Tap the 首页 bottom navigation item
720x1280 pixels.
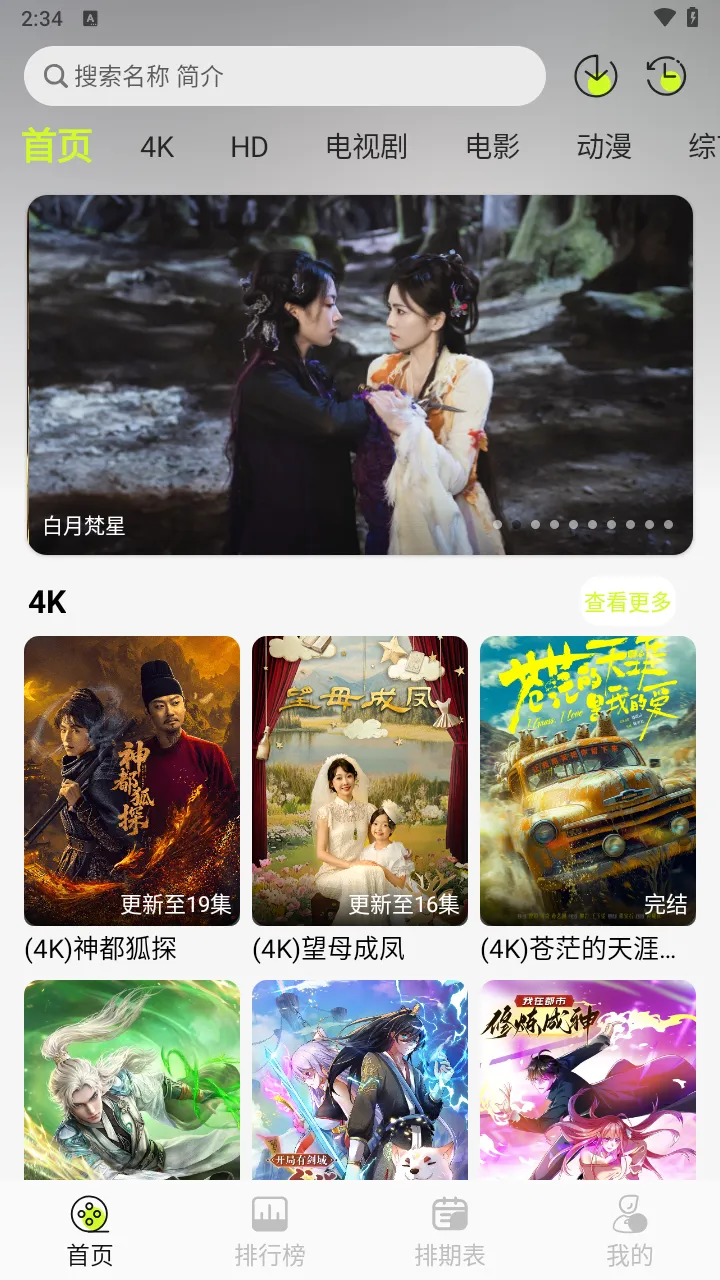coord(90,1231)
